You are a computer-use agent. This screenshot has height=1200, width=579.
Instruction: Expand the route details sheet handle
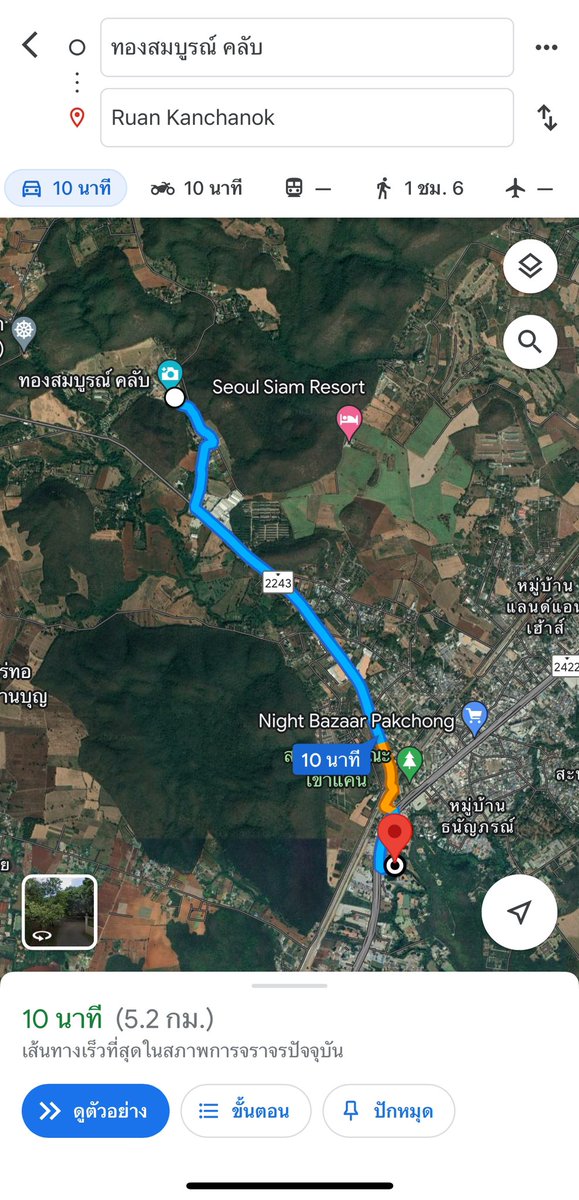[289, 985]
